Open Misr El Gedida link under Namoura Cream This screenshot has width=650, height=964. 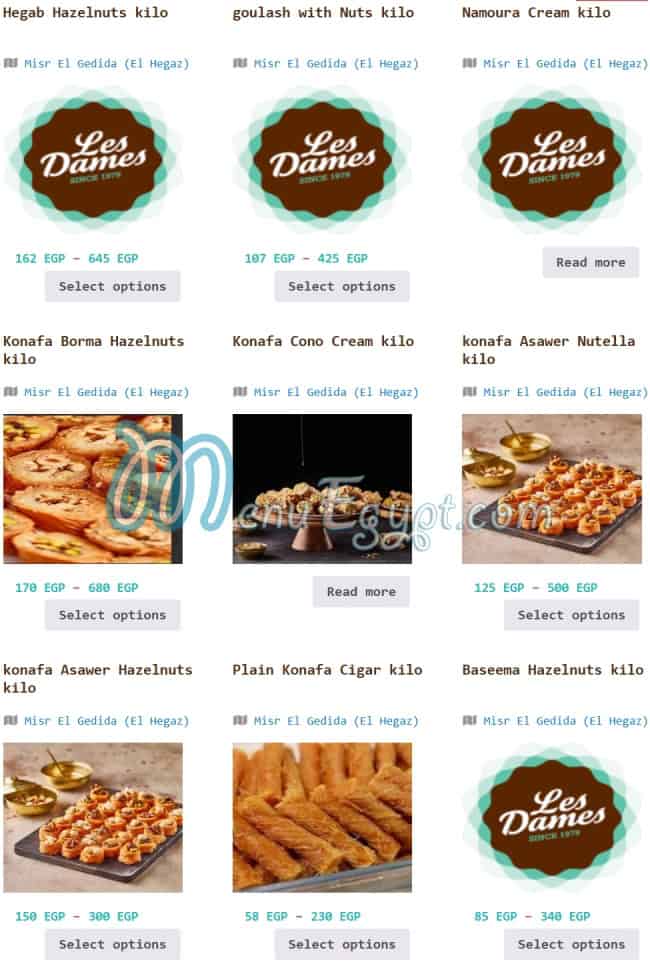(x=565, y=63)
